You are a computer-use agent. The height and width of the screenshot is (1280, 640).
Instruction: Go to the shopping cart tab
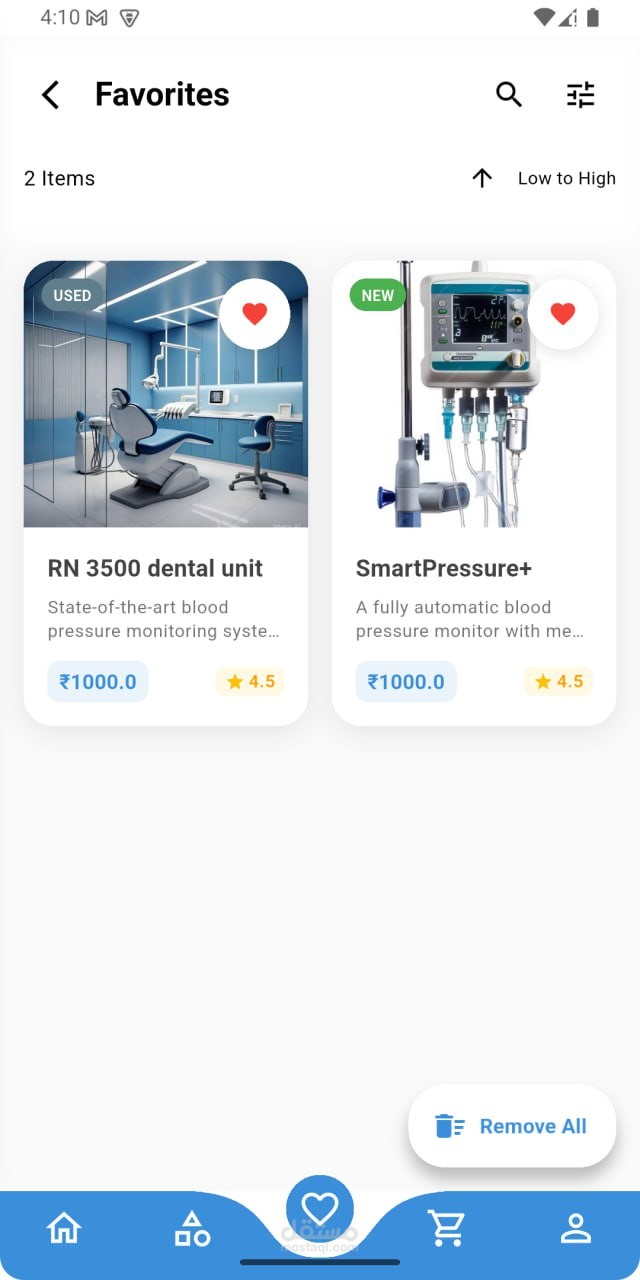(x=447, y=1228)
